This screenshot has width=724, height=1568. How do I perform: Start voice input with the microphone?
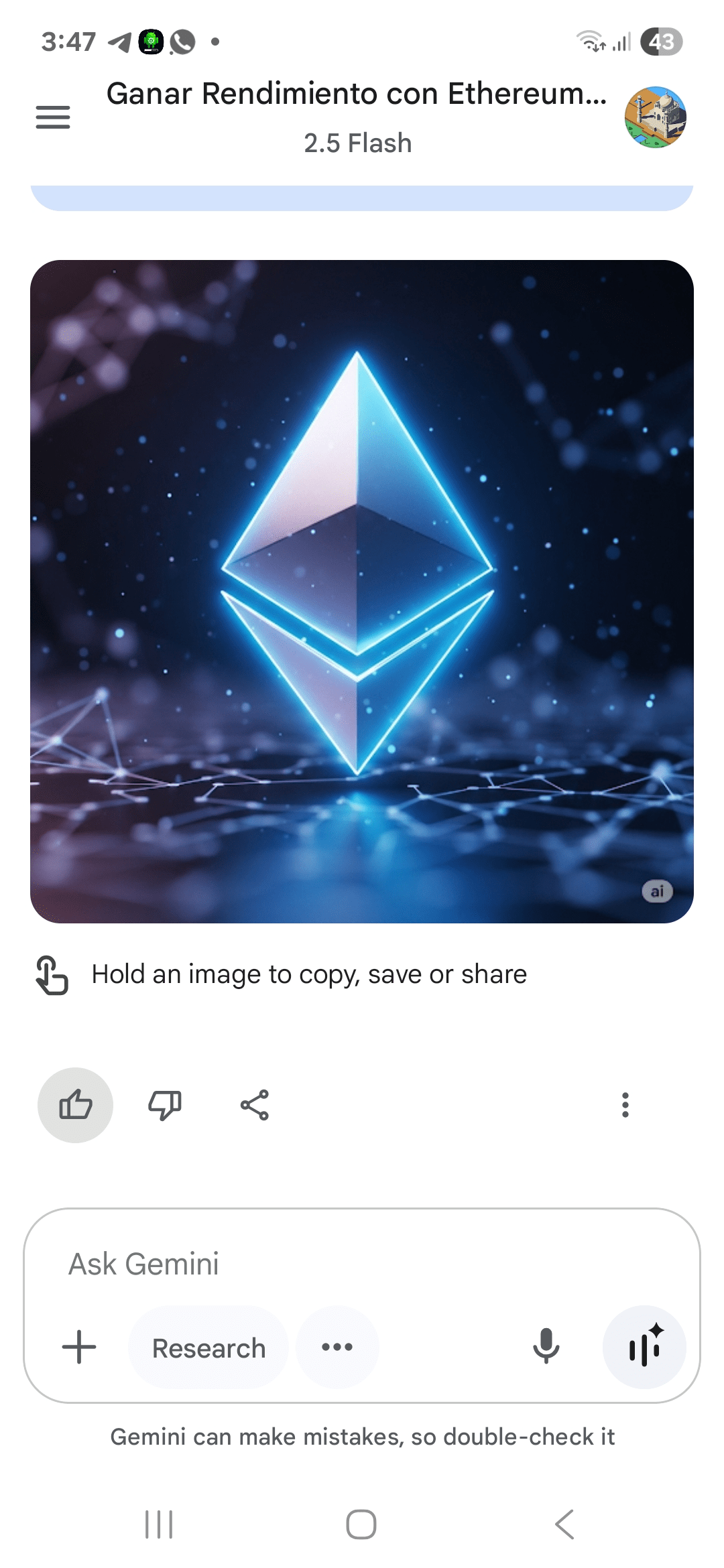coord(546,1347)
